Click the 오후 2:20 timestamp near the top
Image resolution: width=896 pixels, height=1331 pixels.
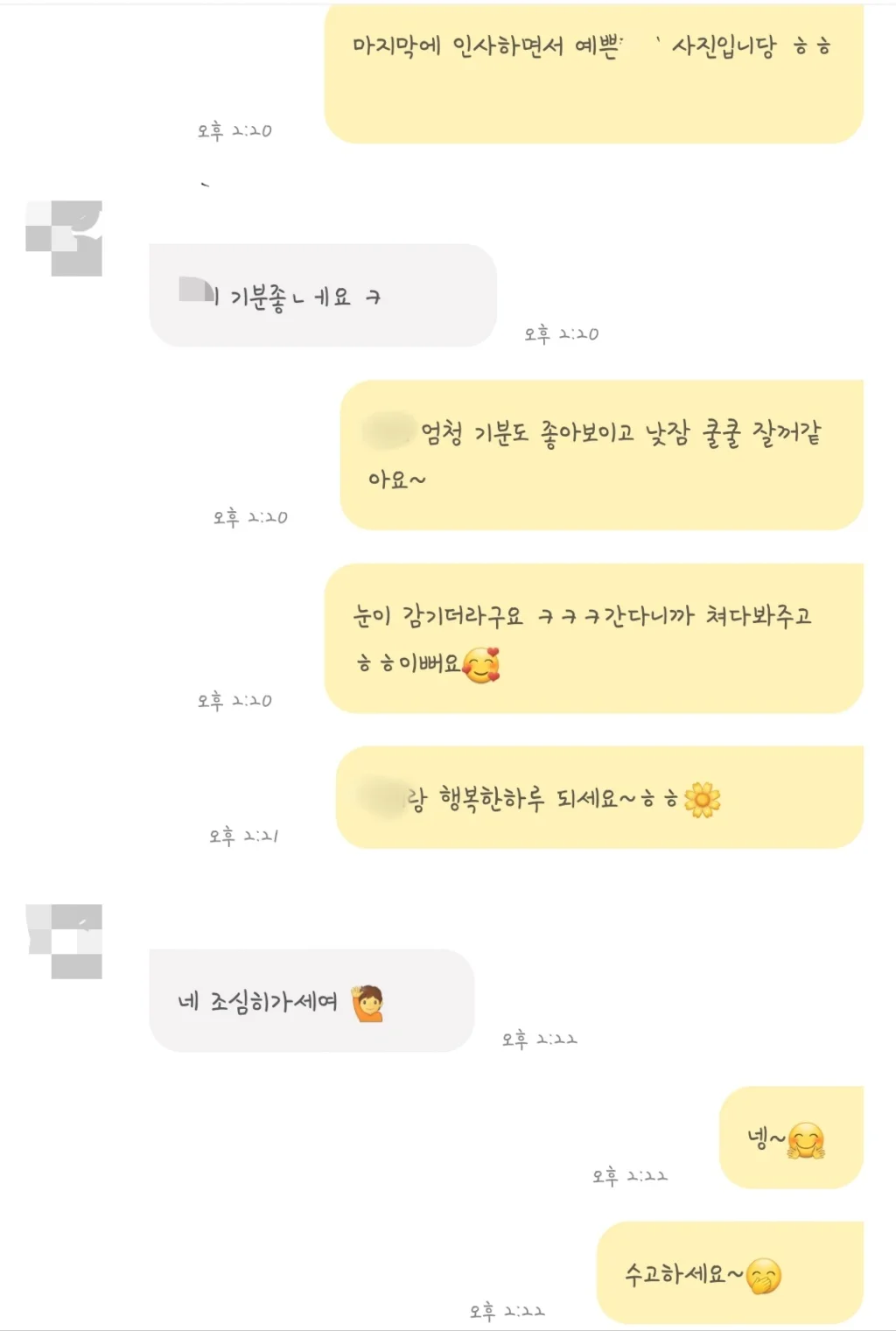(x=233, y=131)
